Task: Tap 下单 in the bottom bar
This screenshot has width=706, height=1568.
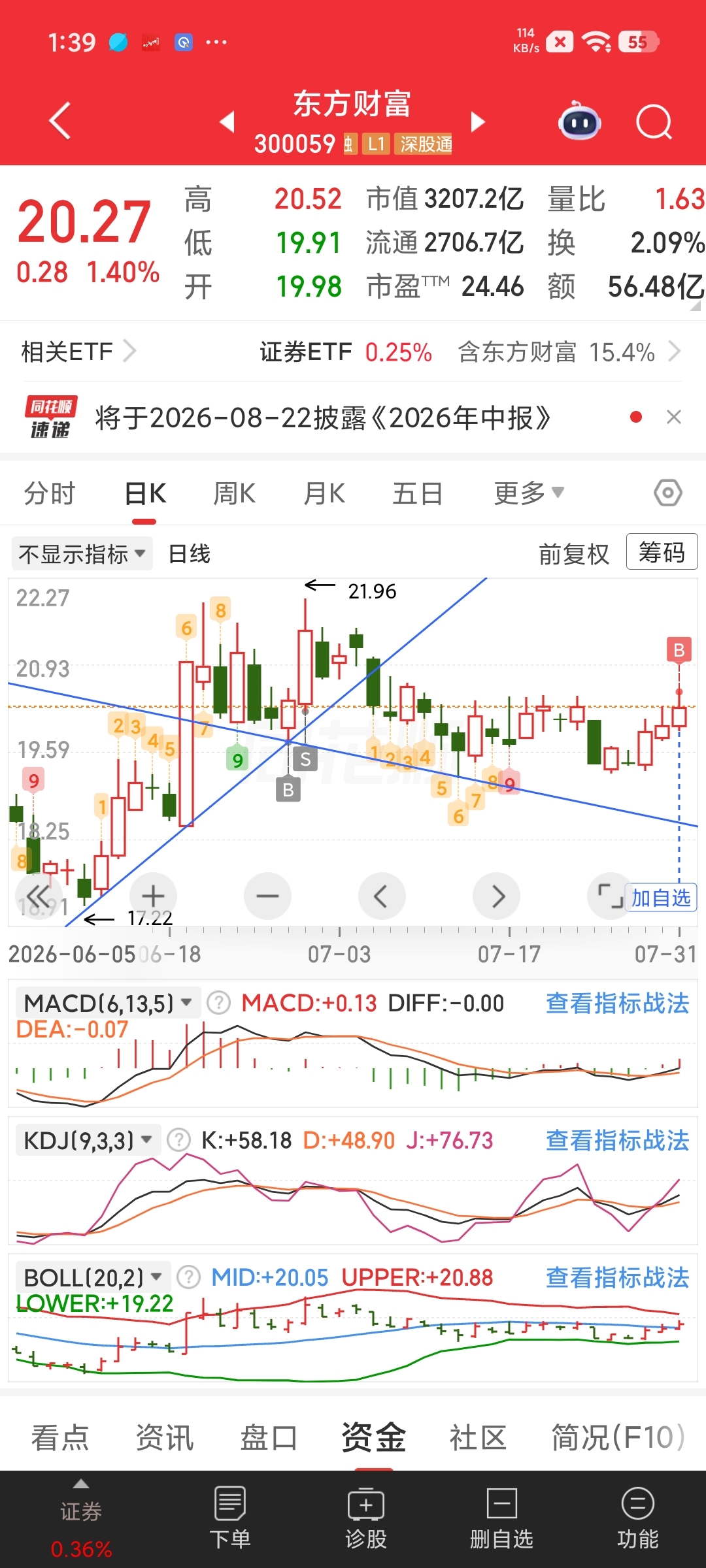Action: coord(230,1518)
